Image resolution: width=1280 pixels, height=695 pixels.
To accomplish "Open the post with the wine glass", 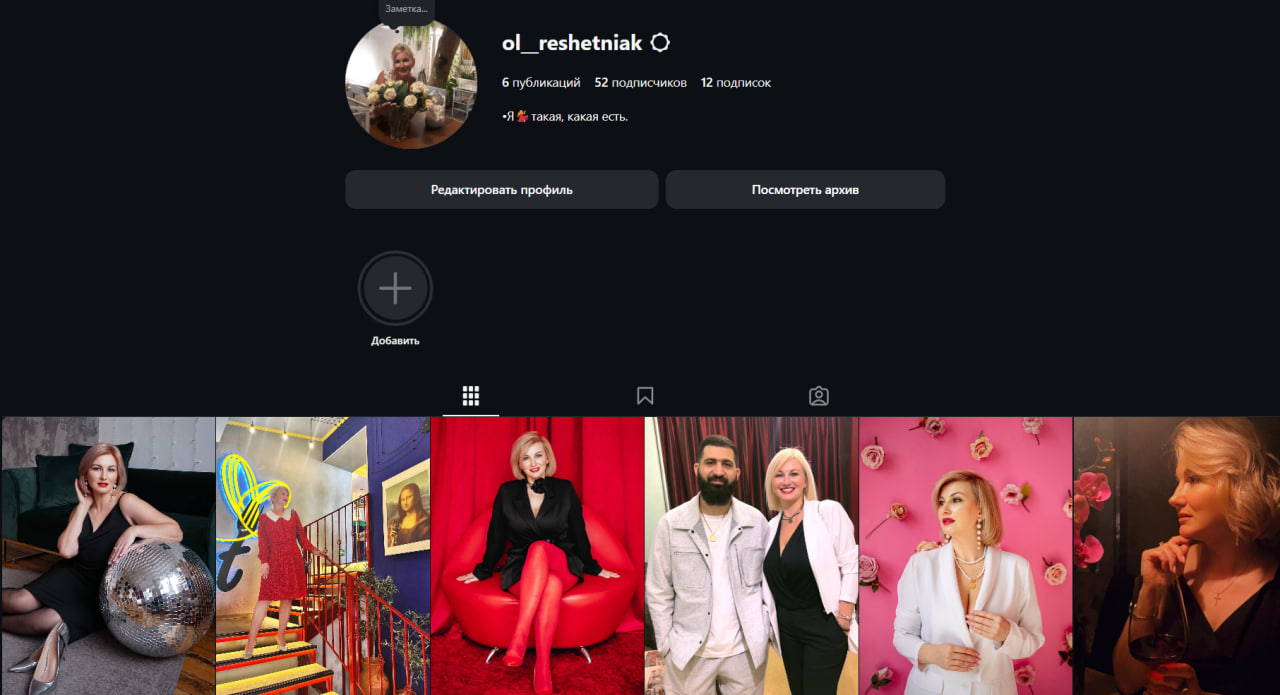I will click(1176, 555).
